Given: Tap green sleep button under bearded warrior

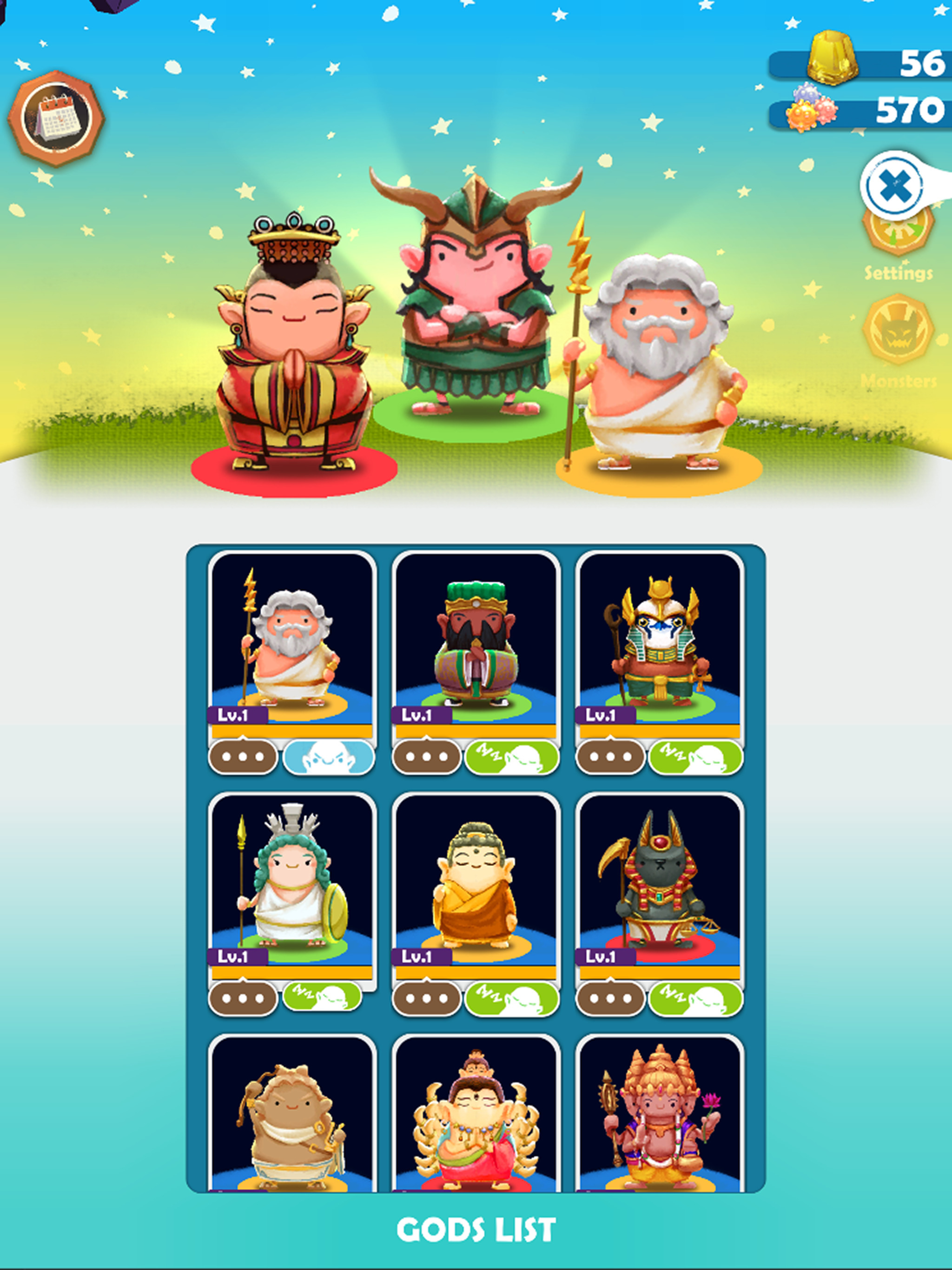Looking at the screenshot, I should tap(512, 757).
